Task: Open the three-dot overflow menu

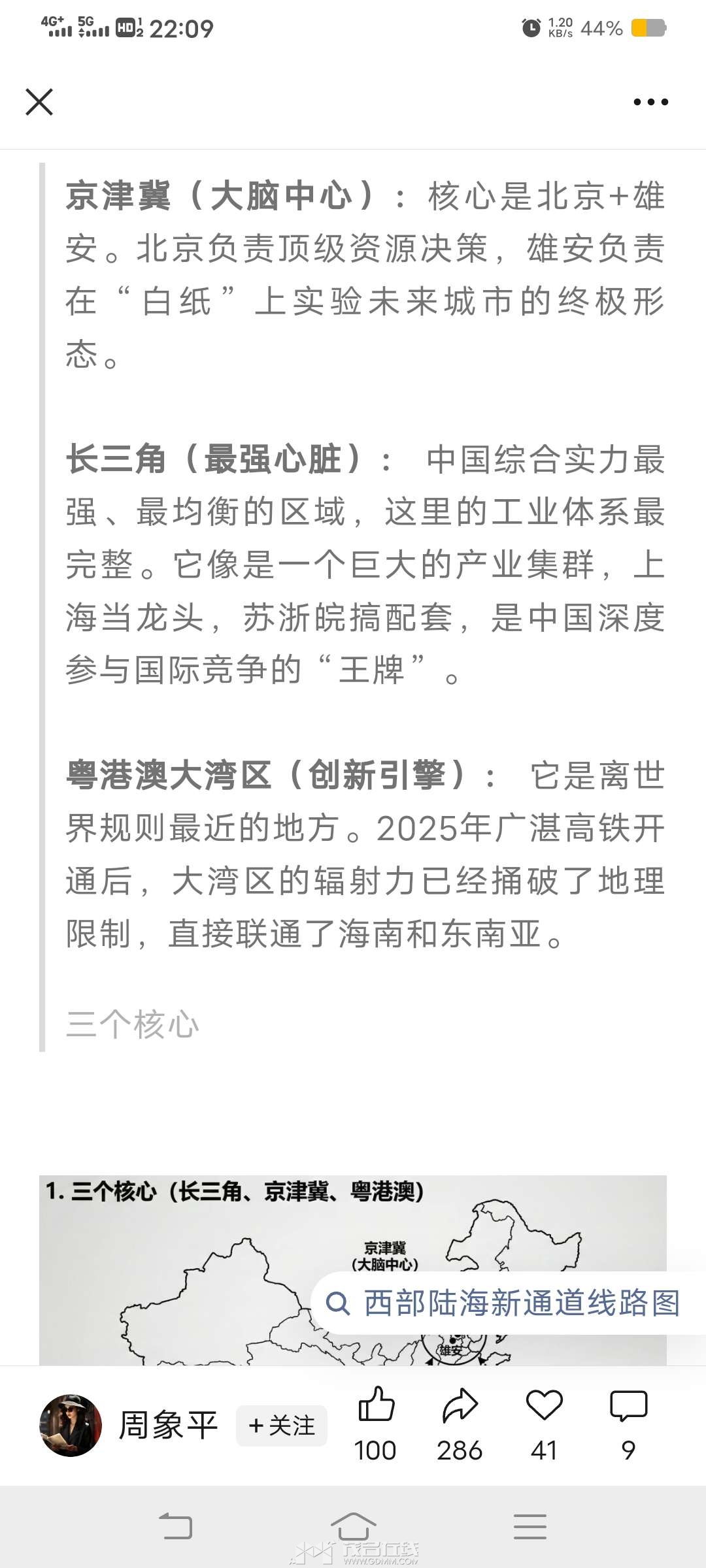Action: (x=650, y=102)
